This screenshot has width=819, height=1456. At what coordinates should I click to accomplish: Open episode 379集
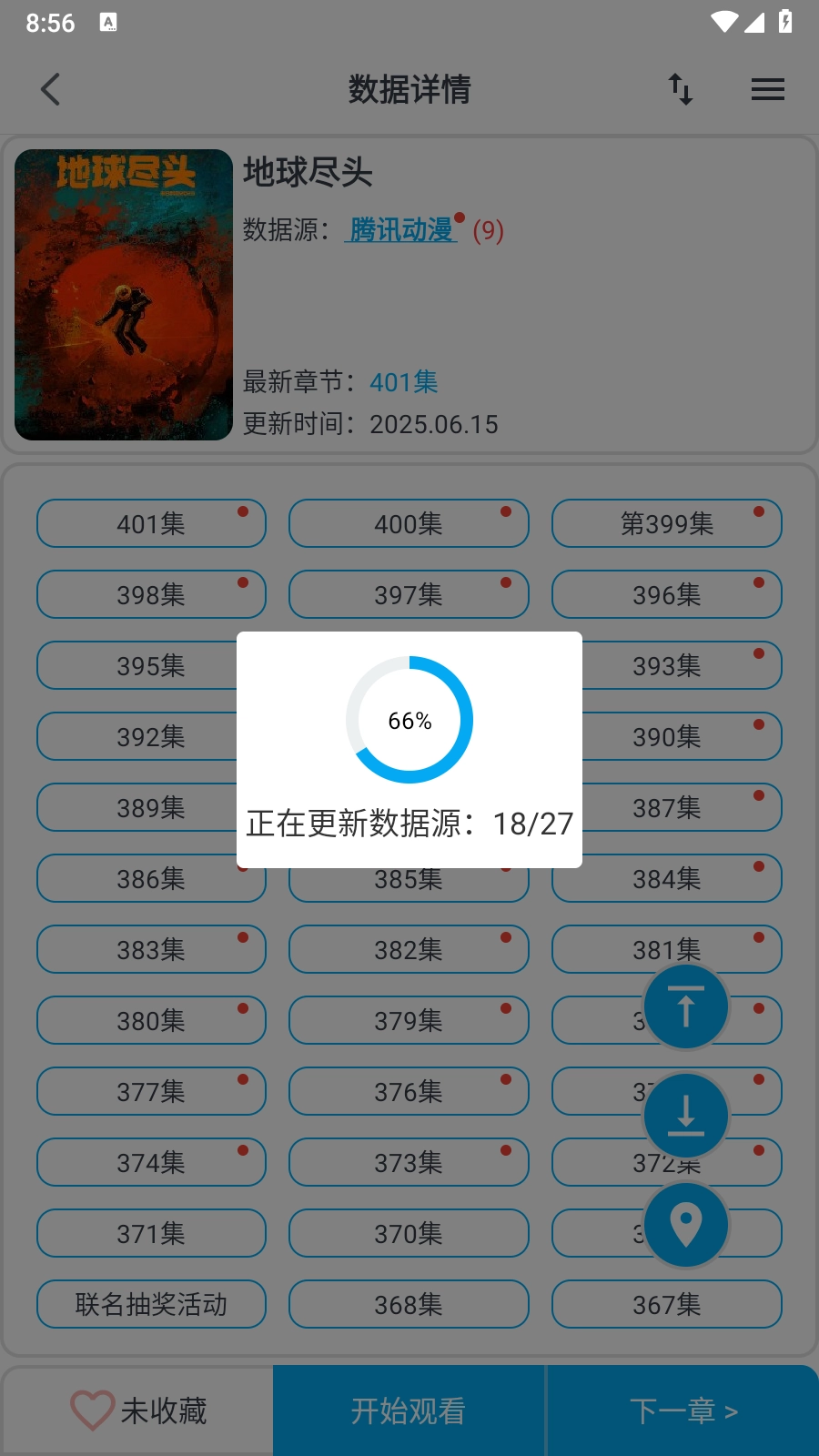point(408,1020)
